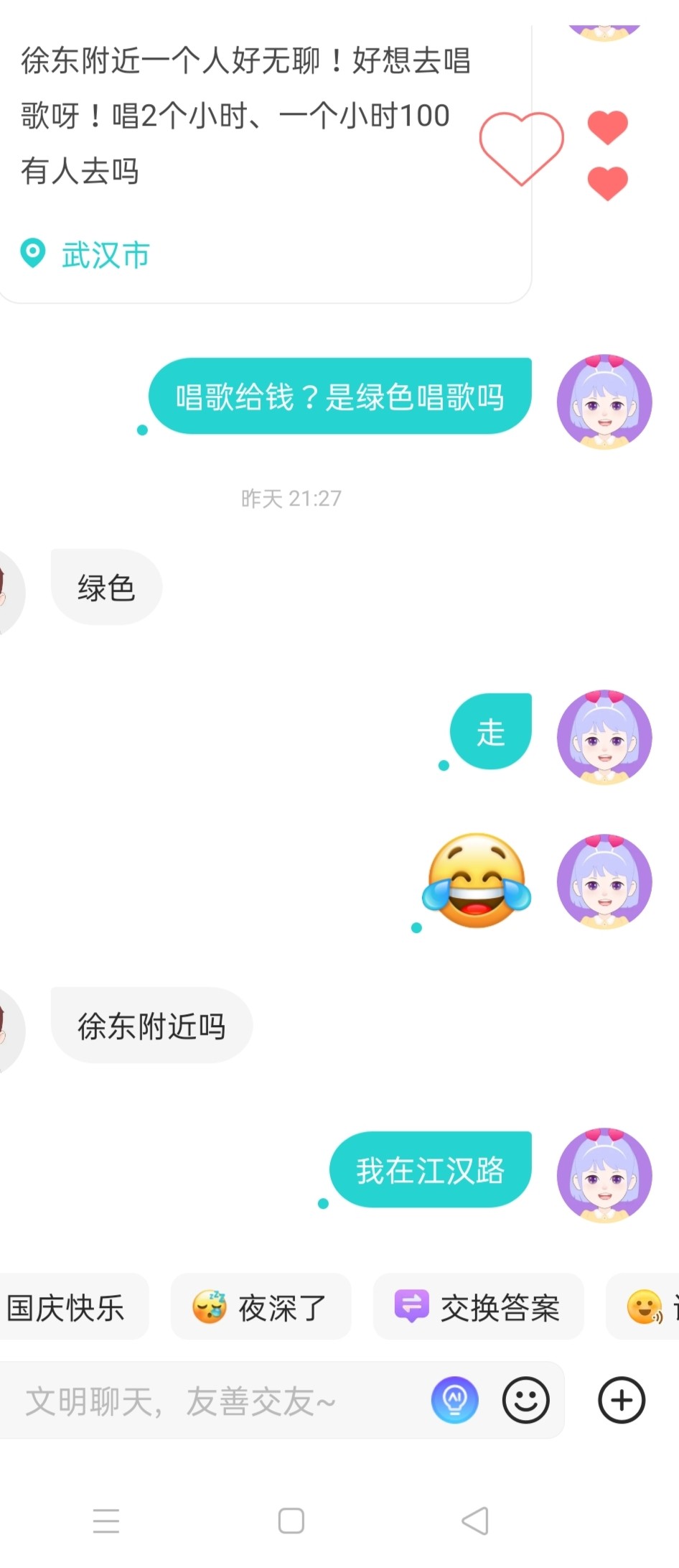Go back with system back button
The image size is (679, 1568).
coord(474,1521)
